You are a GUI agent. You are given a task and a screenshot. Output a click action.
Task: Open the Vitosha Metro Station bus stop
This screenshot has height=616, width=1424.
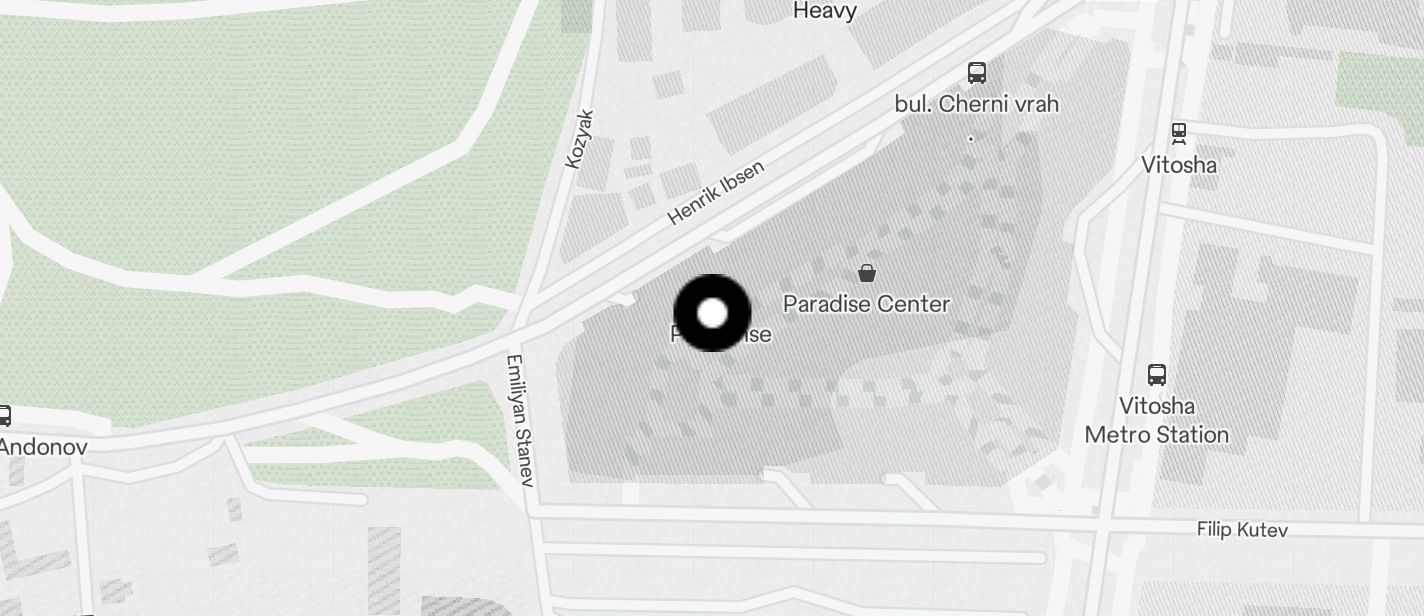pyautogui.click(x=1157, y=375)
